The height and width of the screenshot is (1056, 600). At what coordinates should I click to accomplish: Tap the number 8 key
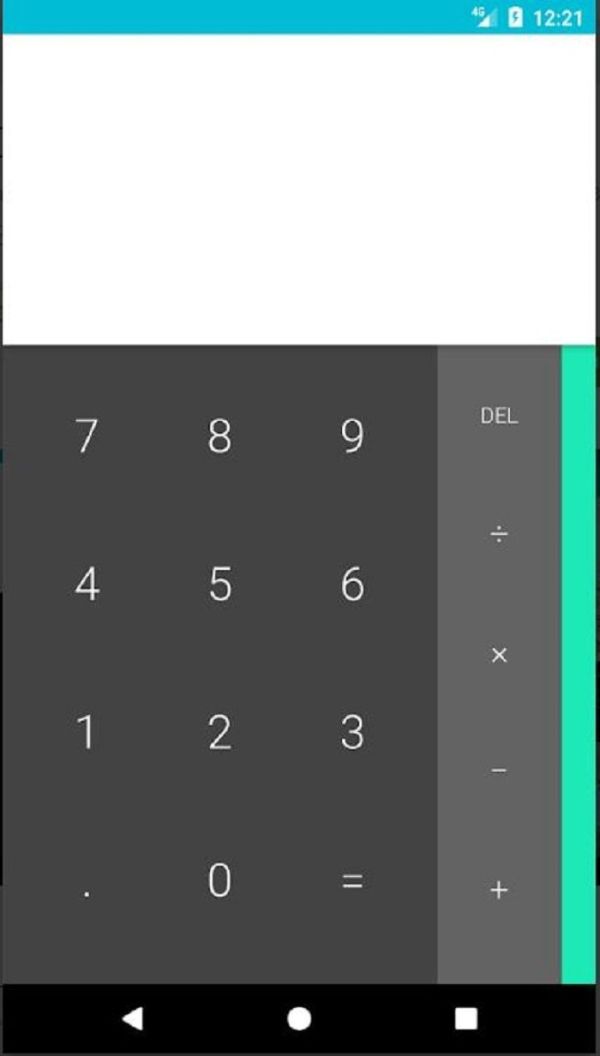(219, 436)
